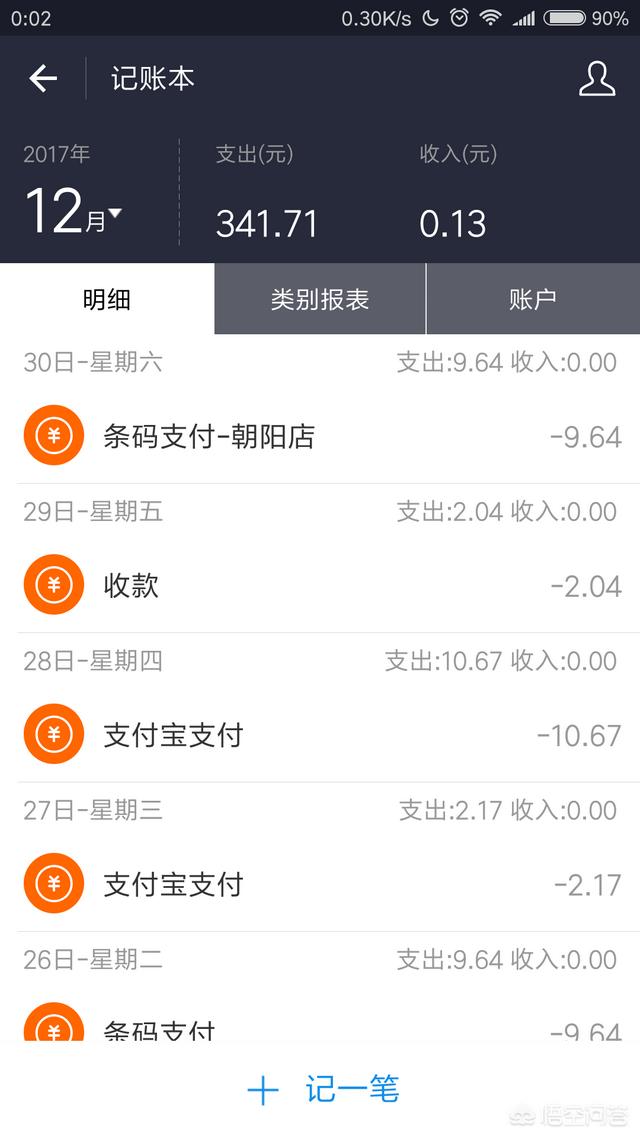Switch to the 账户 tab
This screenshot has height=1138, width=640.
tap(533, 299)
